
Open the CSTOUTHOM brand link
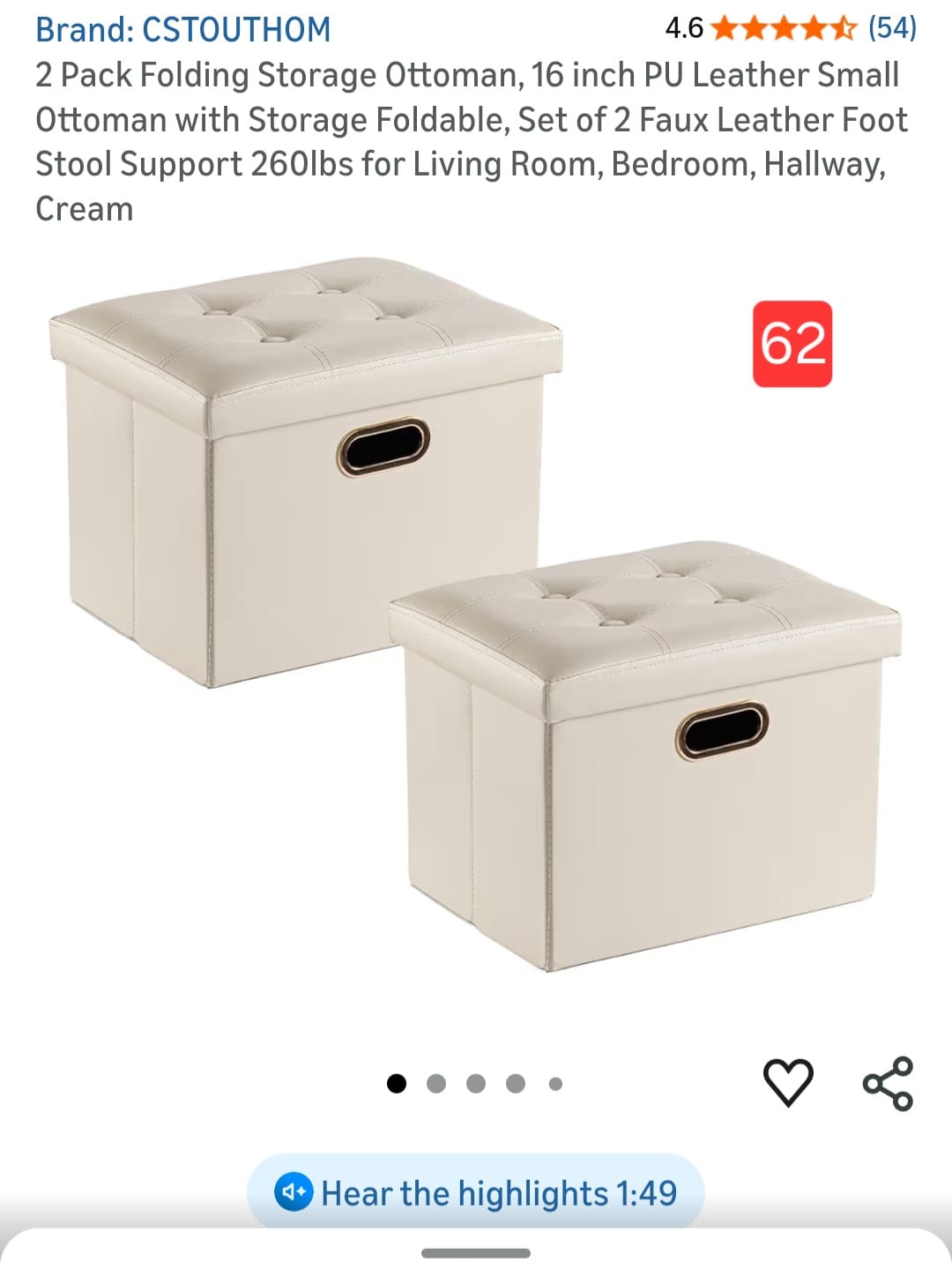183,30
